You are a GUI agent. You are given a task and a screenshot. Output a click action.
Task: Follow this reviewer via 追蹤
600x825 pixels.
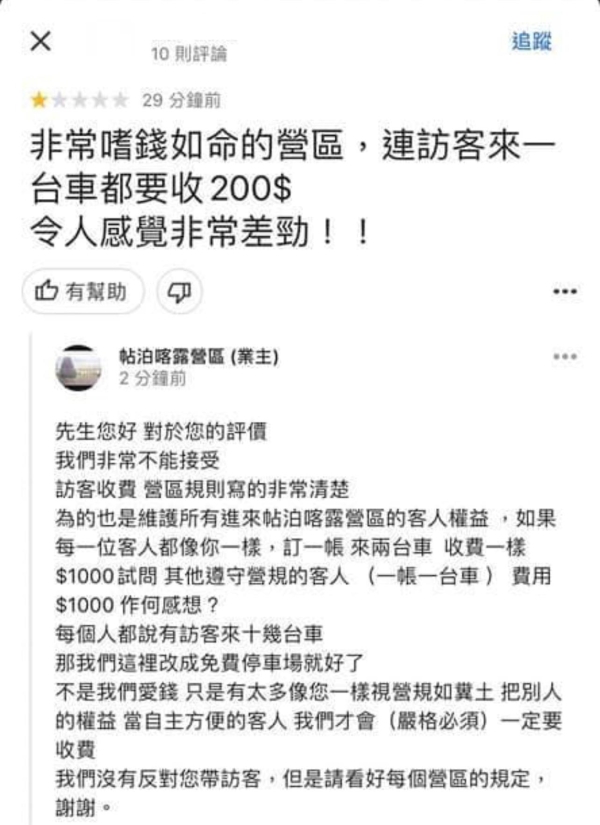(531, 42)
